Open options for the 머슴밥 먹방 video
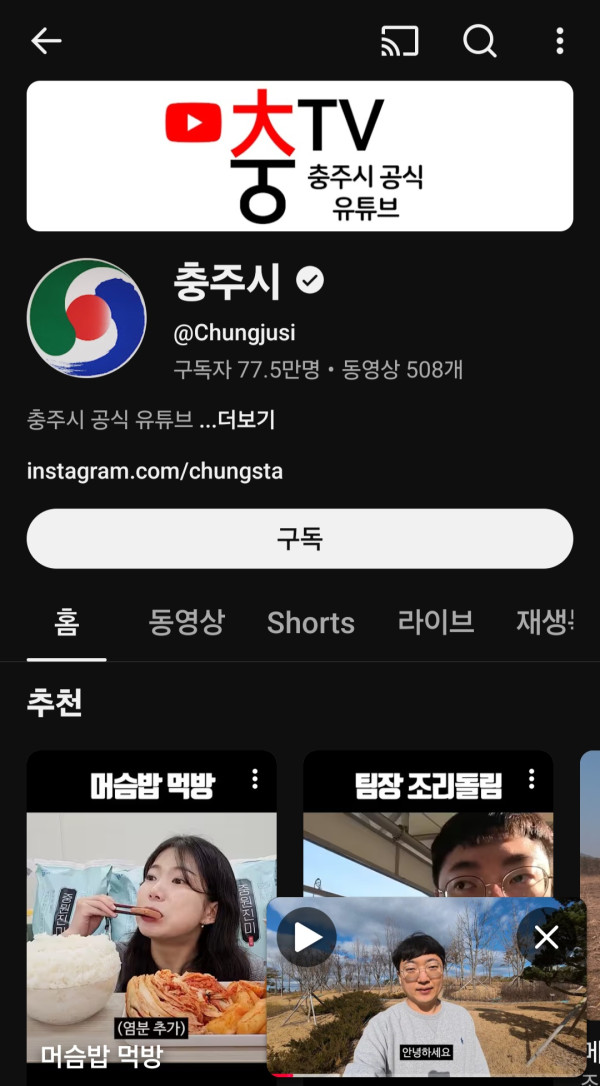 pyautogui.click(x=255, y=779)
